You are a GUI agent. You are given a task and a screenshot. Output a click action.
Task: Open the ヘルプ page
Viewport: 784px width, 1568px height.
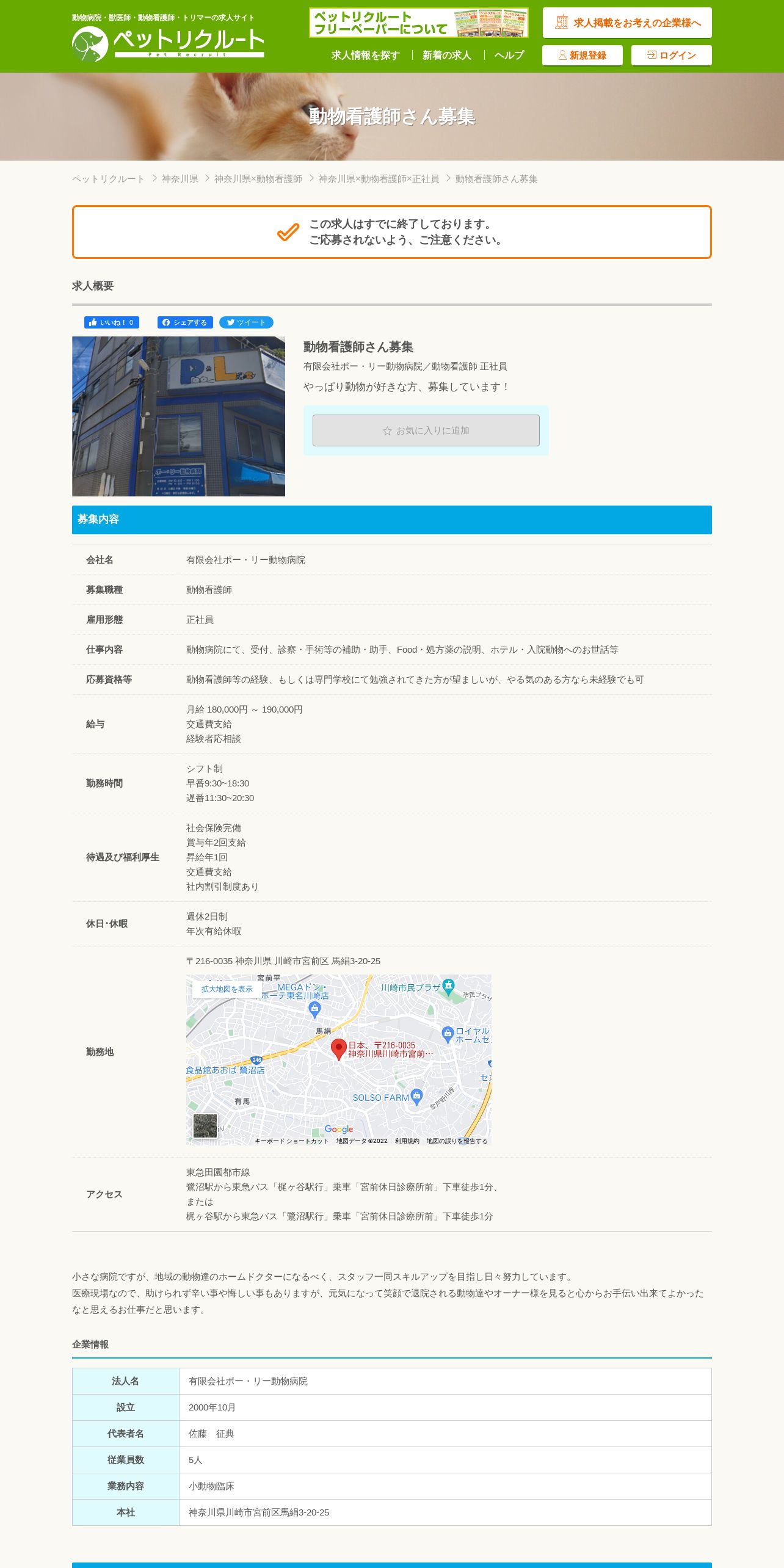tap(509, 56)
